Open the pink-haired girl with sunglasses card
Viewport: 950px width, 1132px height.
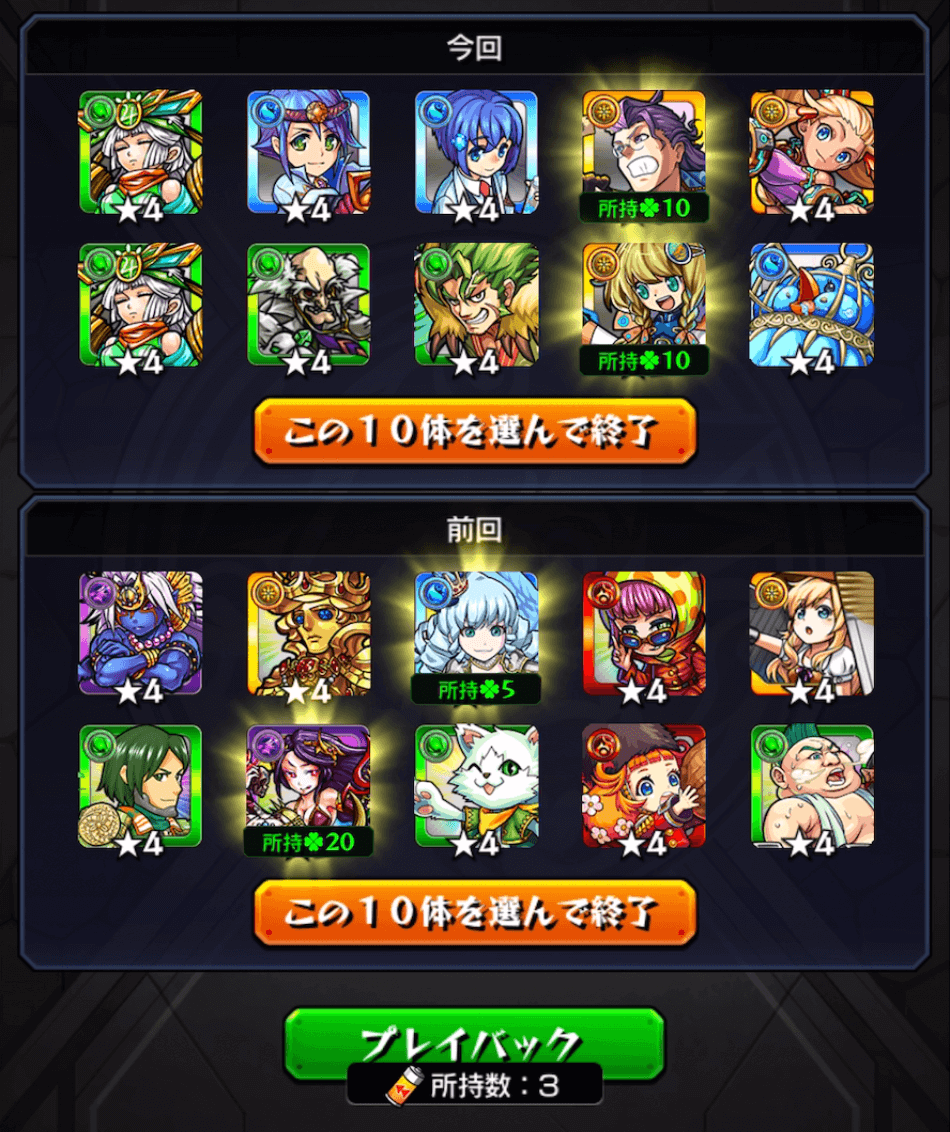tap(644, 633)
